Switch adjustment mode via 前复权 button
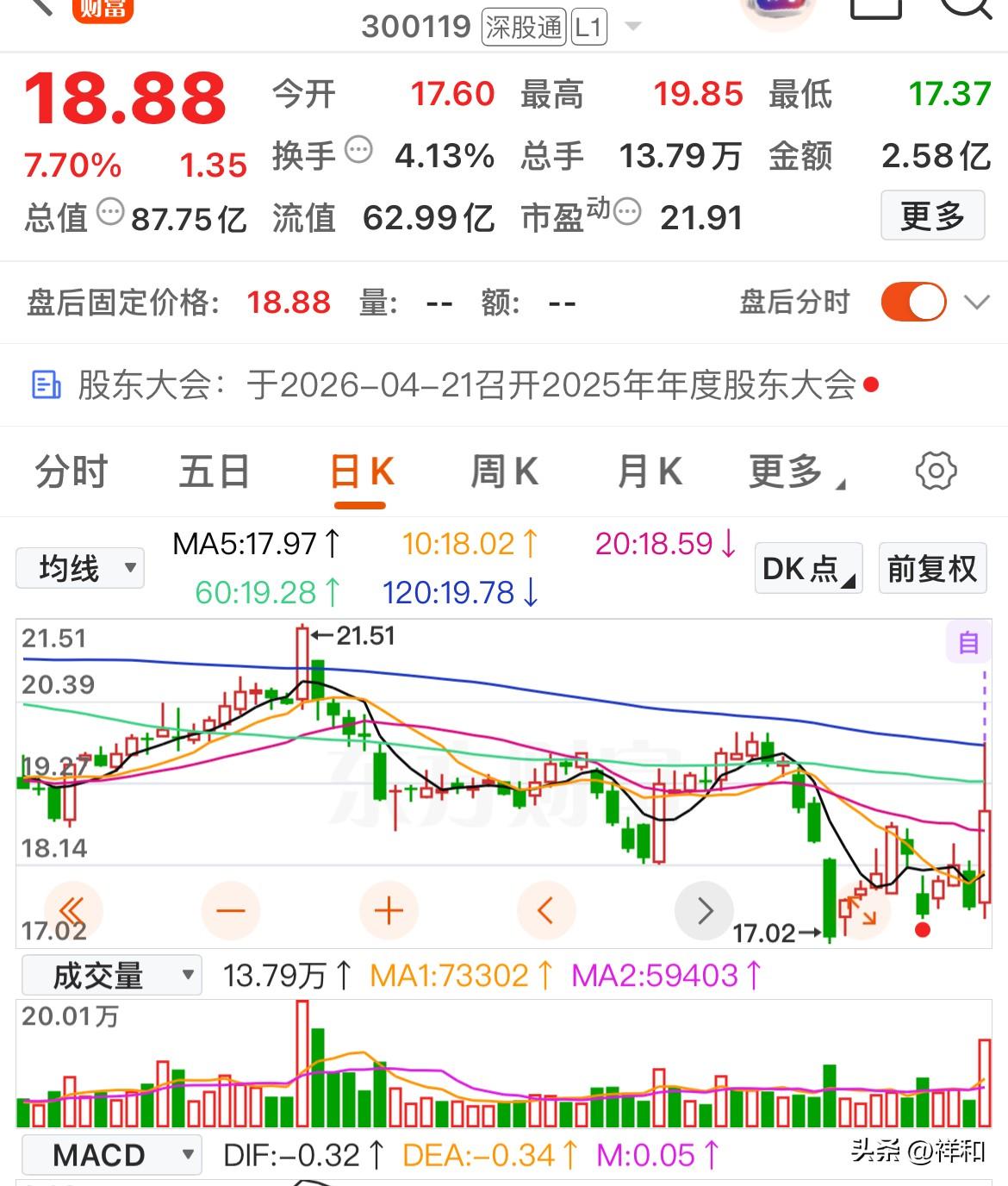 [x=931, y=569]
